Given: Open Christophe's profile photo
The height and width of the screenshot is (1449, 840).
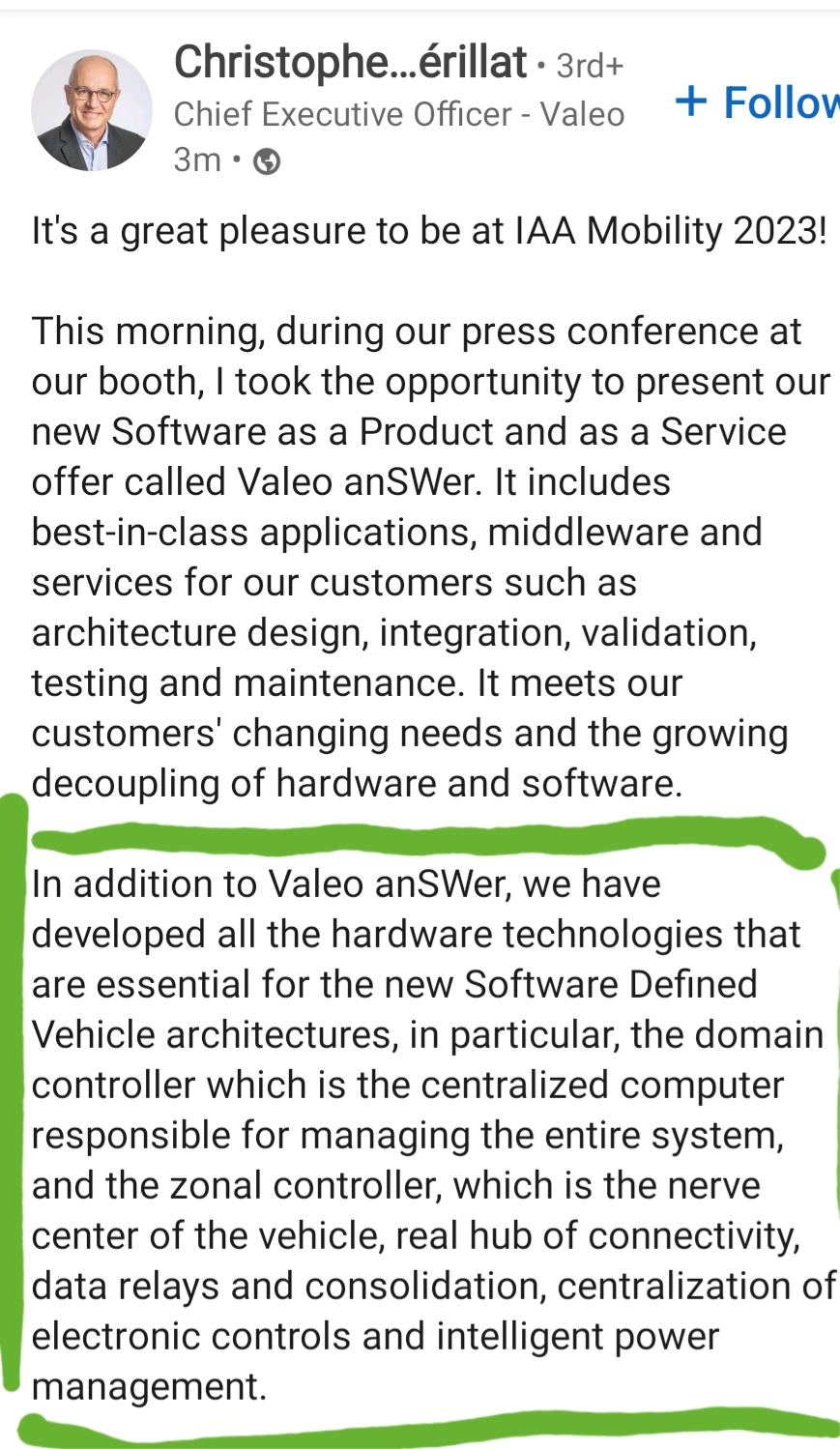Looking at the screenshot, I should 92,110.
